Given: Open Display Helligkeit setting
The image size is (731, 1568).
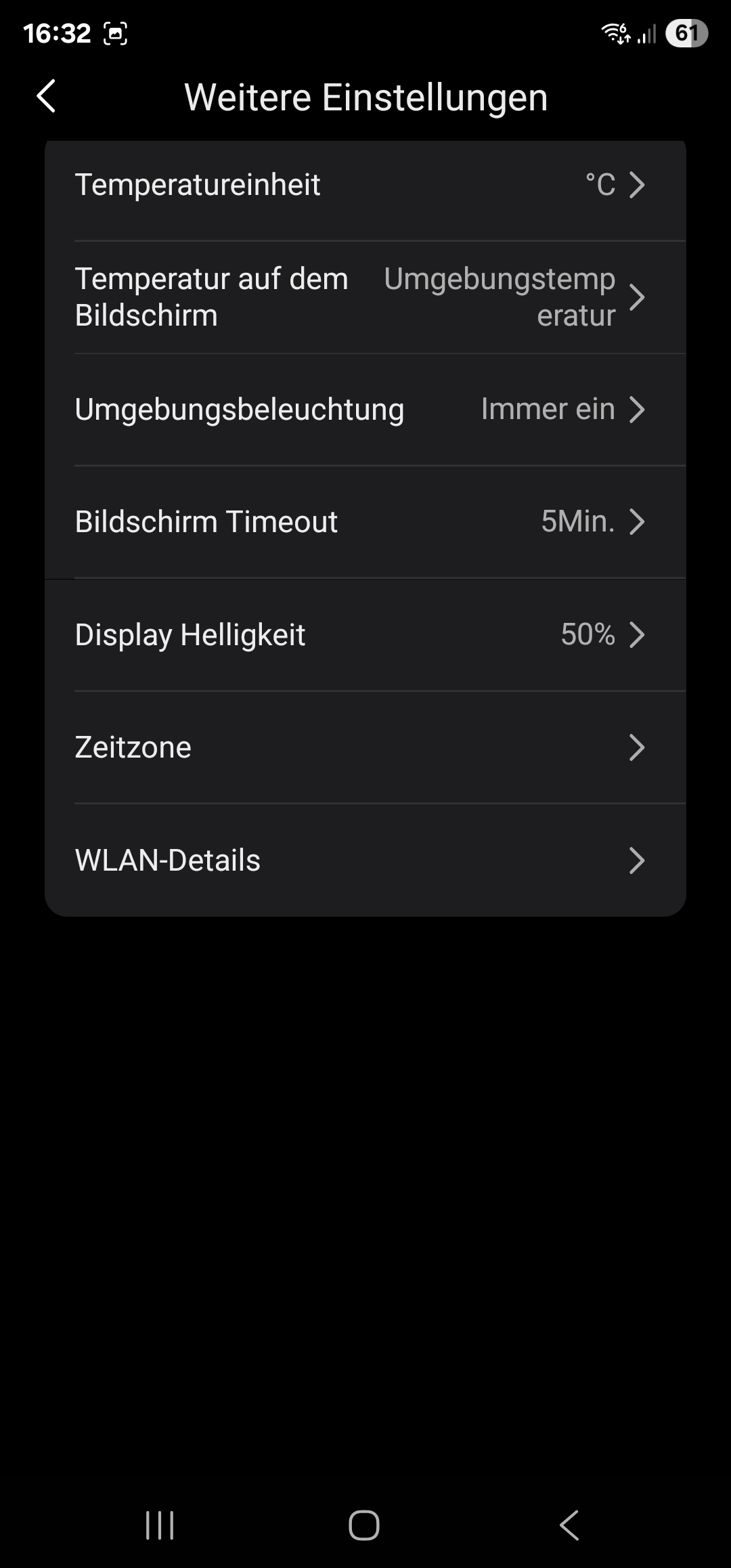Looking at the screenshot, I should coord(365,635).
